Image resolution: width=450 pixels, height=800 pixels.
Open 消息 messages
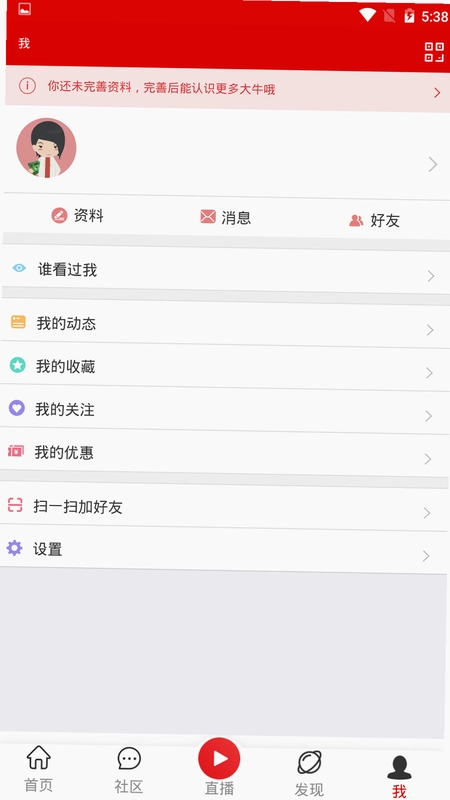(226, 218)
